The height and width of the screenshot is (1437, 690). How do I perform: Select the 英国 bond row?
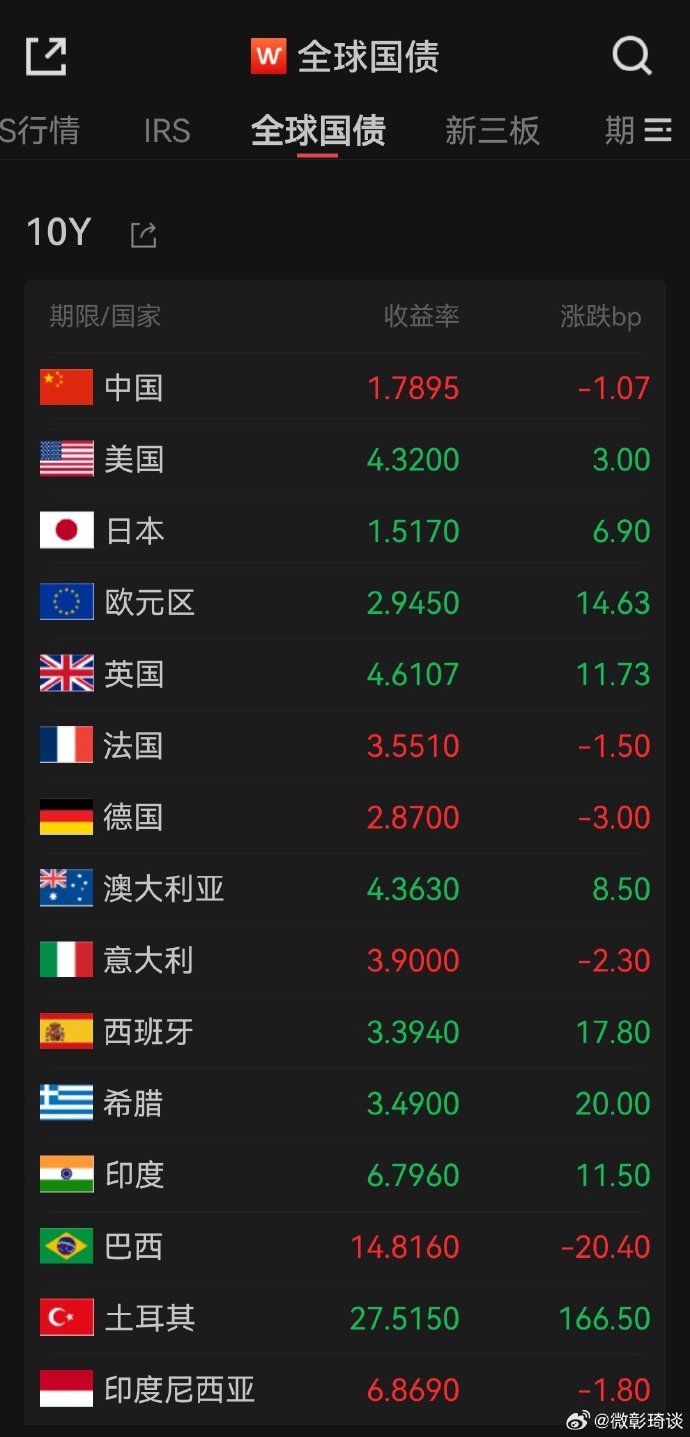click(x=345, y=675)
